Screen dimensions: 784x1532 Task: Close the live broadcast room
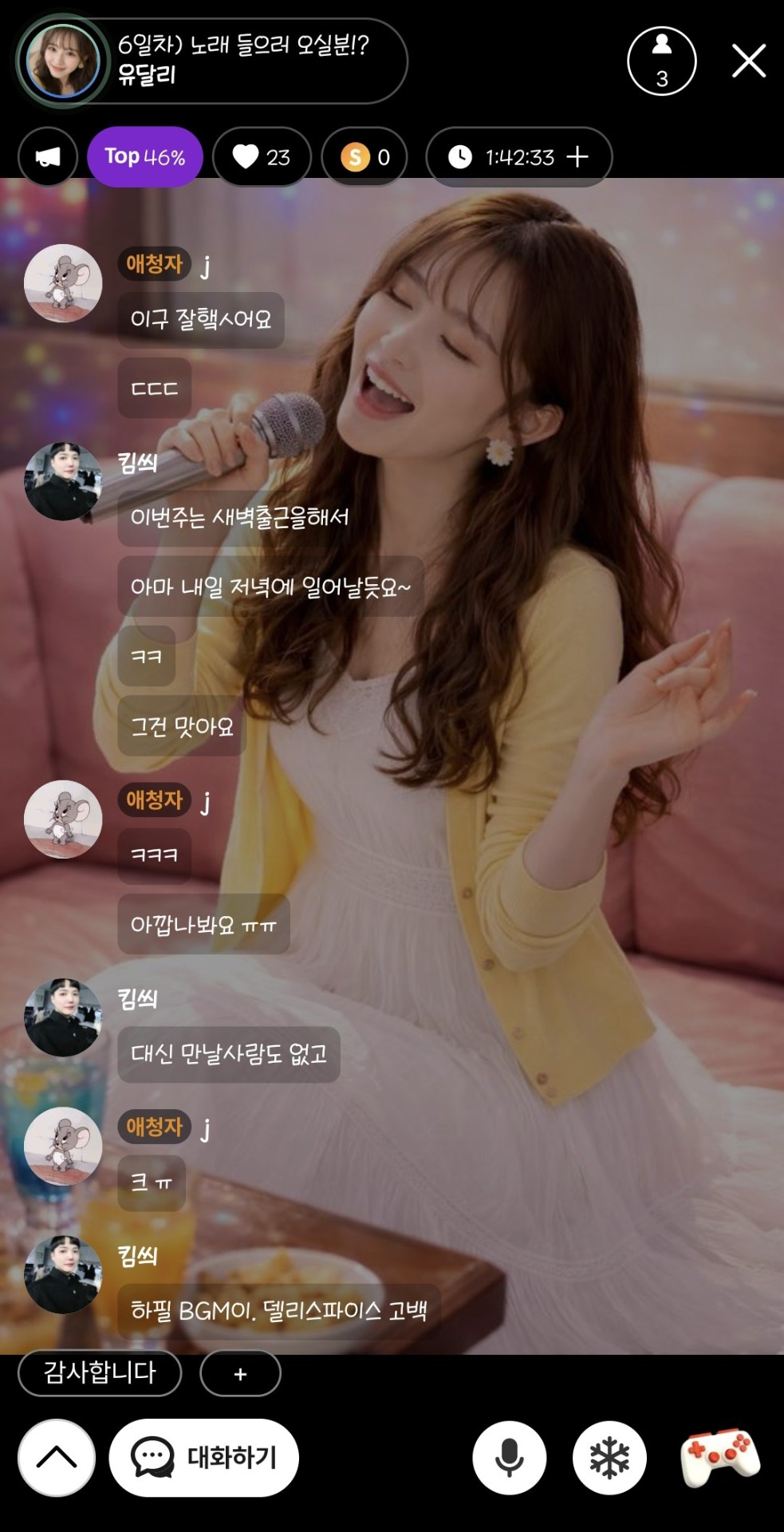coord(748,61)
